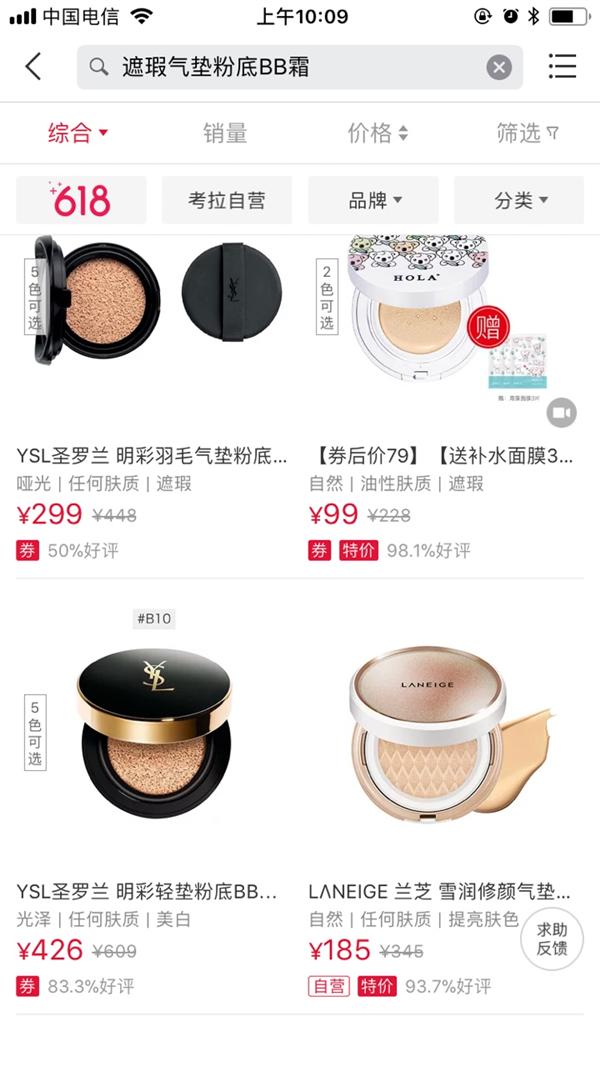Sort results by 销量

[225, 133]
